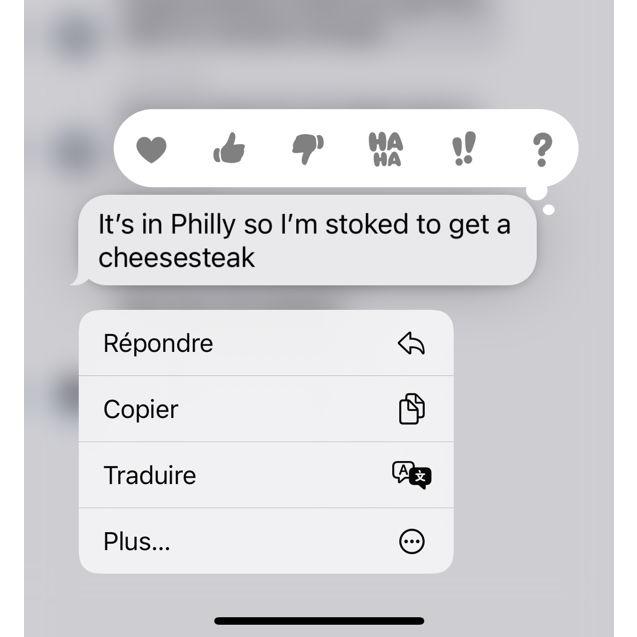
Task: Choose Copier to copy the message
Action: click(x=265, y=409)
